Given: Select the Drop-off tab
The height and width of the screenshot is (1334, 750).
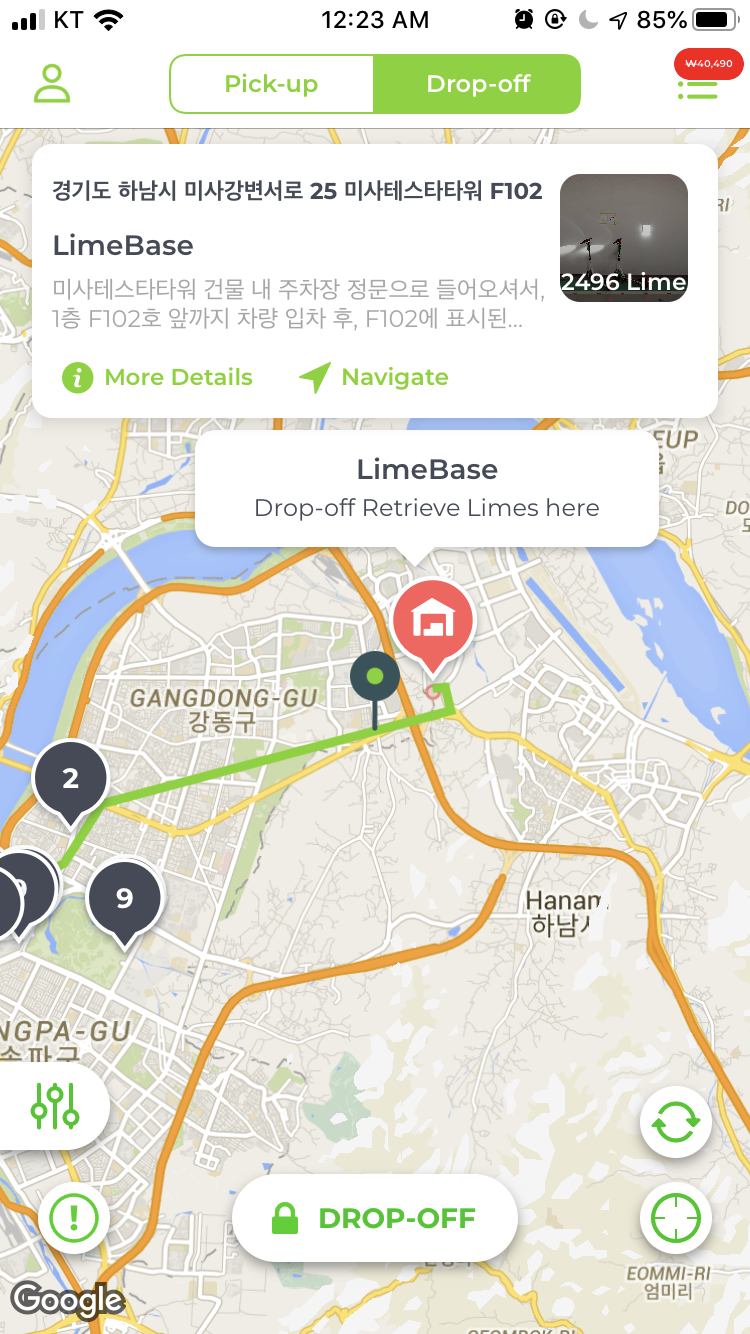Looking at the screenshot, I should pyautogui.click(x=477, y=84).
